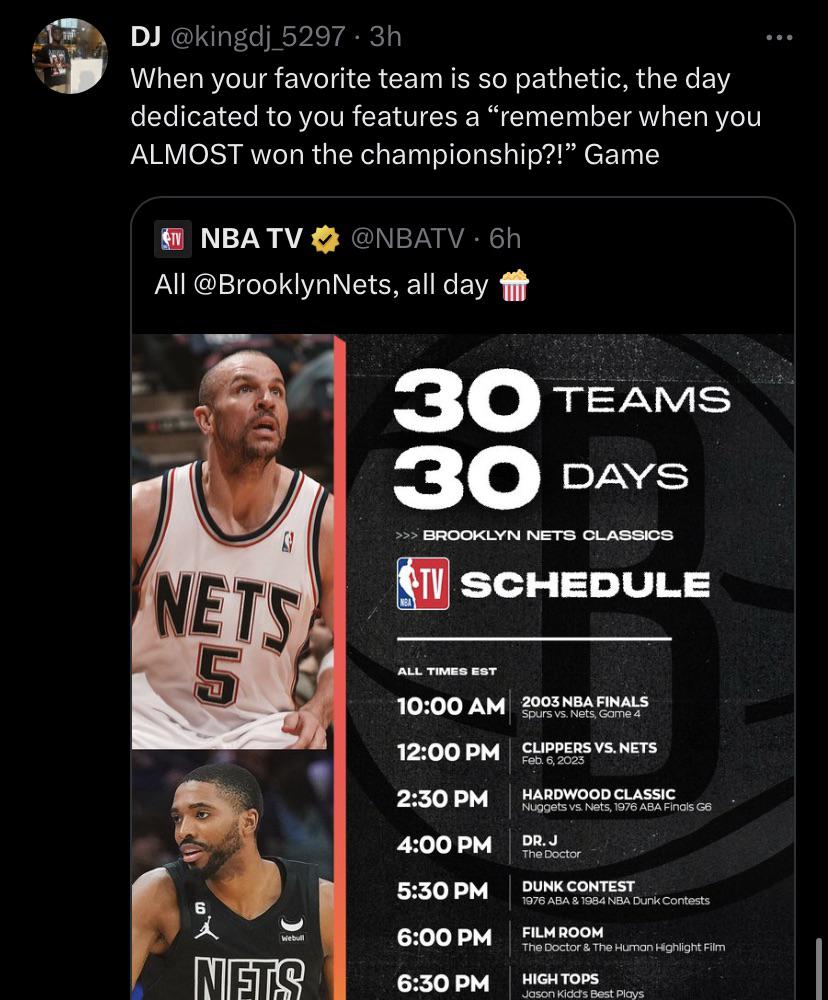The image size is (828, 1000).
Task: Open DJ's profile picture
Action: 70,55
